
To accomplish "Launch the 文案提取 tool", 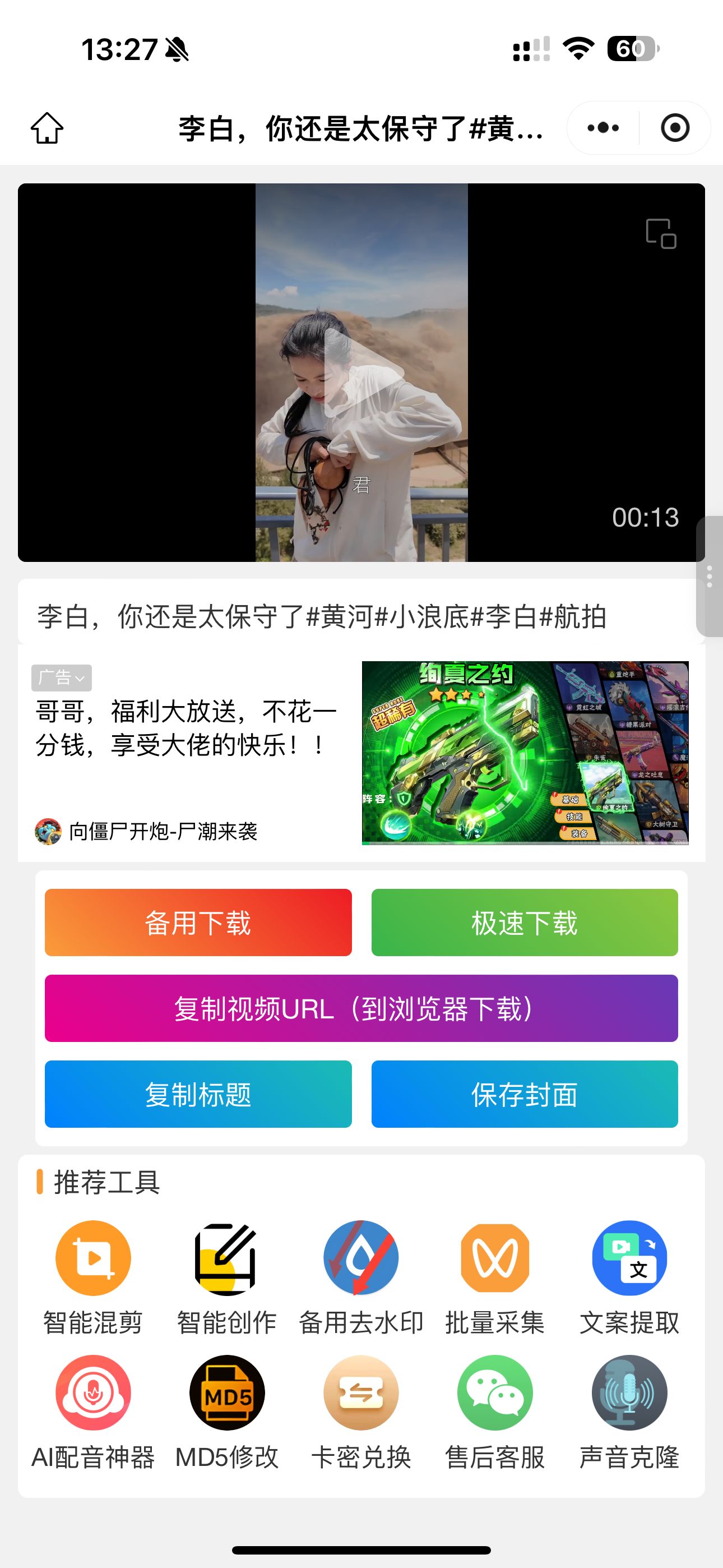I will point(629,1257).
